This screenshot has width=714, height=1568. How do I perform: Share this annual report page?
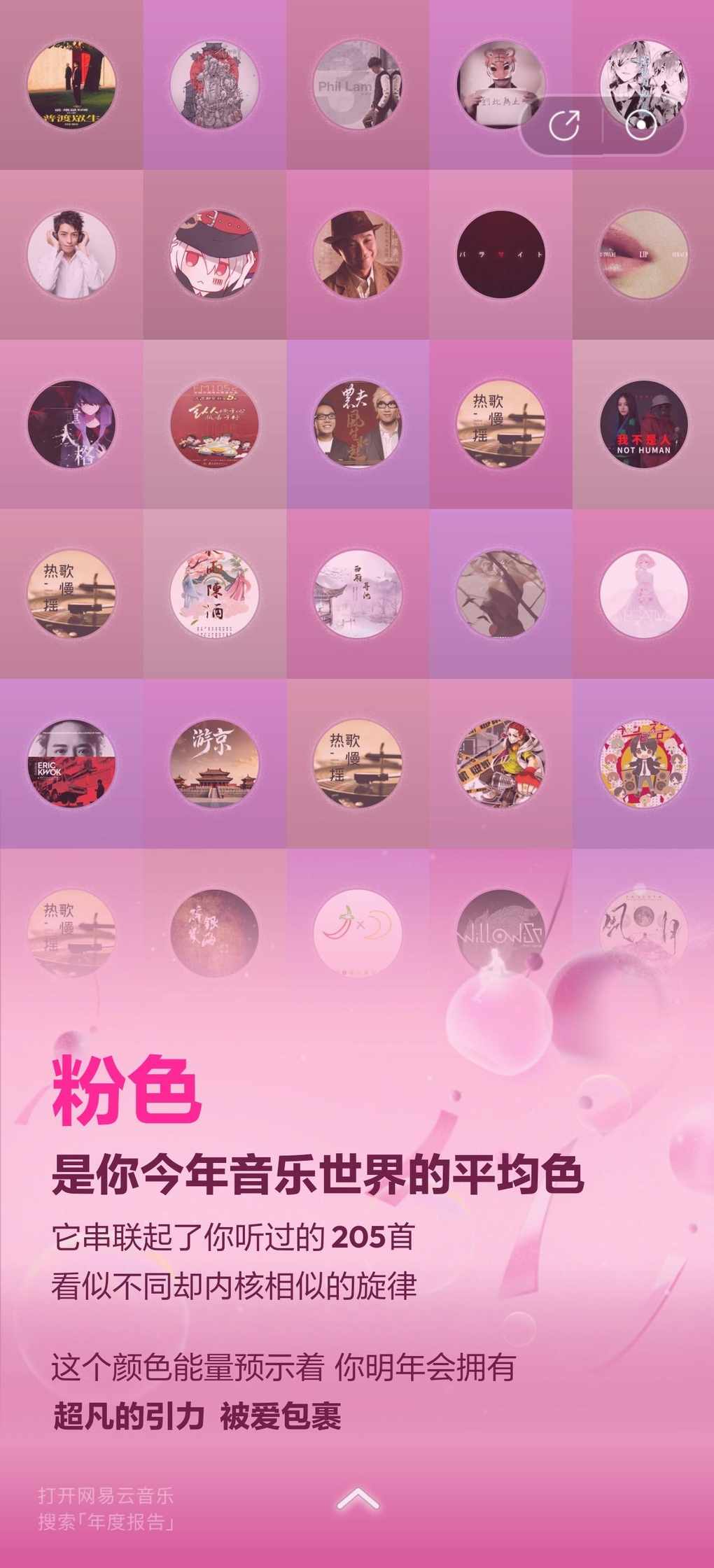(564, 126)
